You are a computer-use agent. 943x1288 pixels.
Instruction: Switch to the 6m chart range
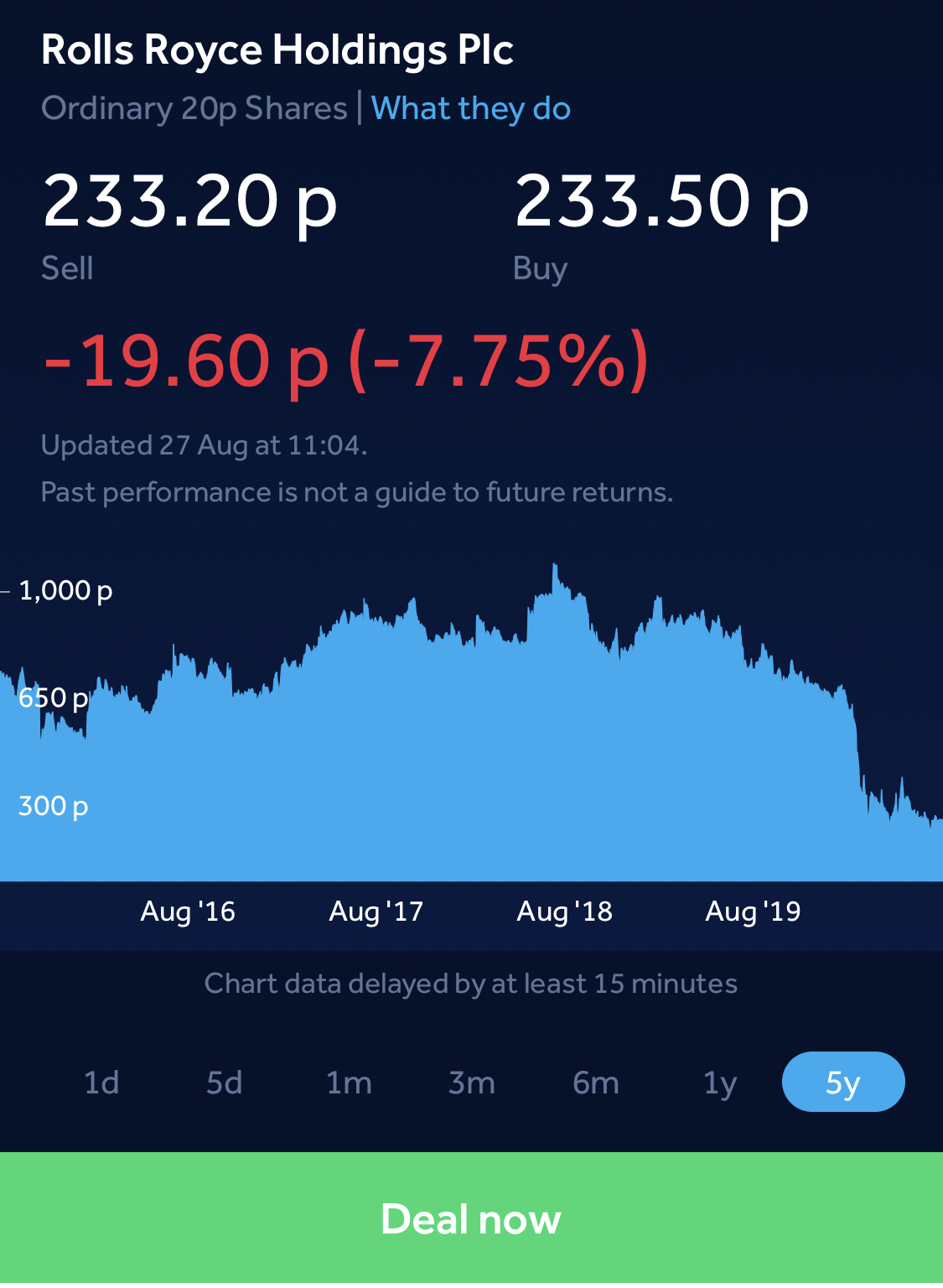pyautogui.click(x=596, y=1083)
